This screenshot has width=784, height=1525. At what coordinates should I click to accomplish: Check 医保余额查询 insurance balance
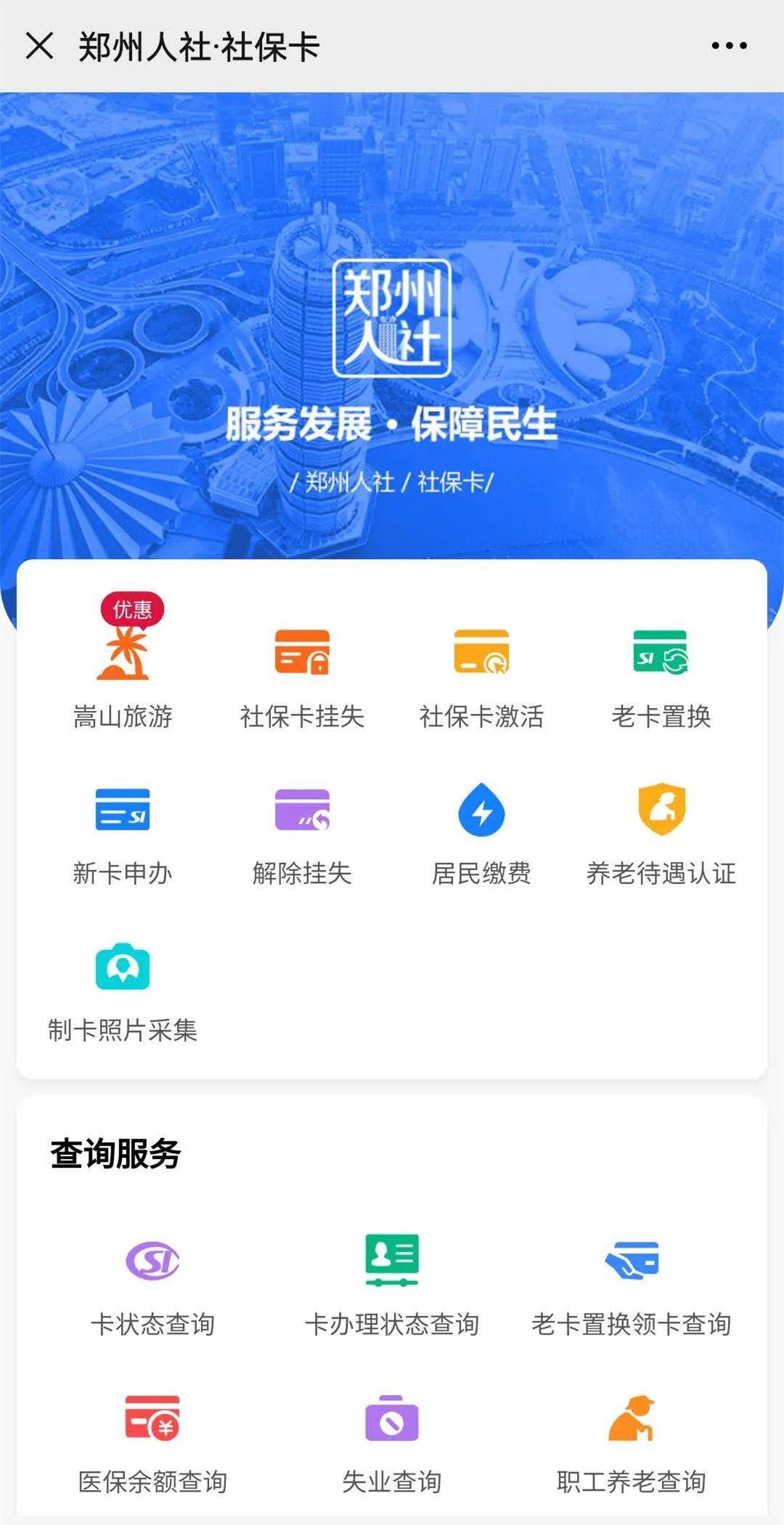[152, 1441]
